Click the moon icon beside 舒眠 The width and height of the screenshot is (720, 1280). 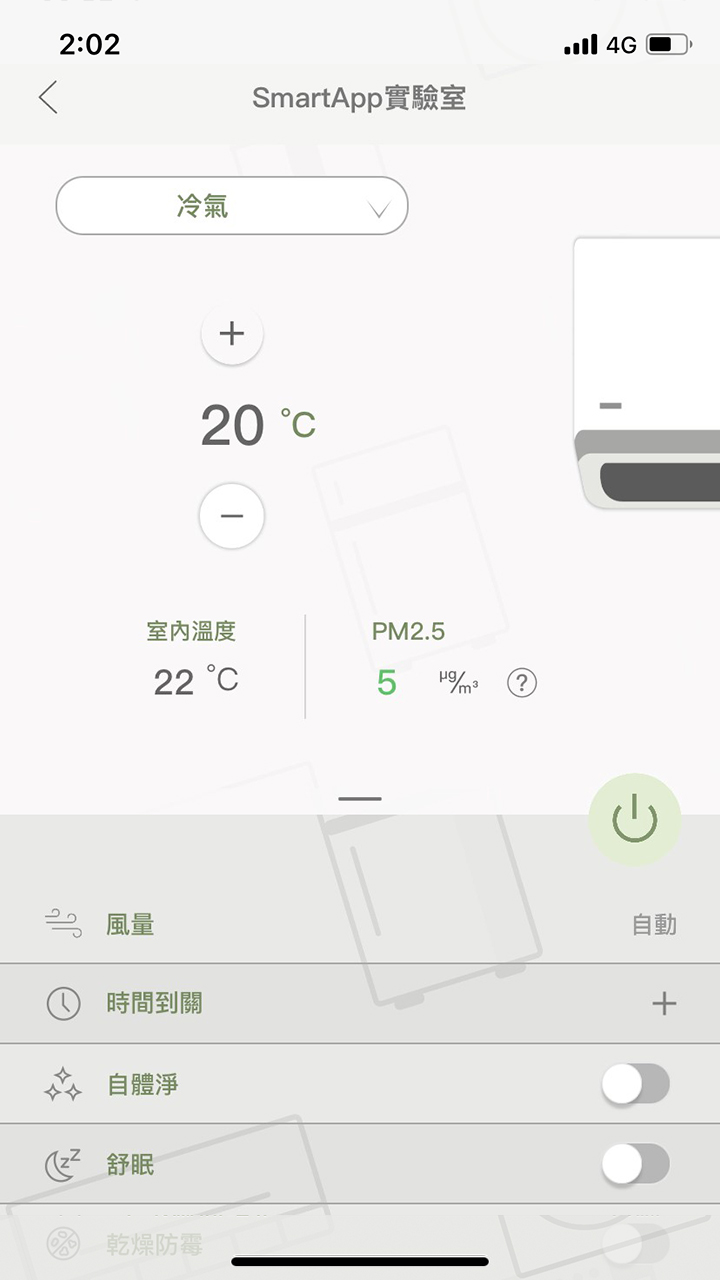pyautogui.click(x=63, y=1163)
